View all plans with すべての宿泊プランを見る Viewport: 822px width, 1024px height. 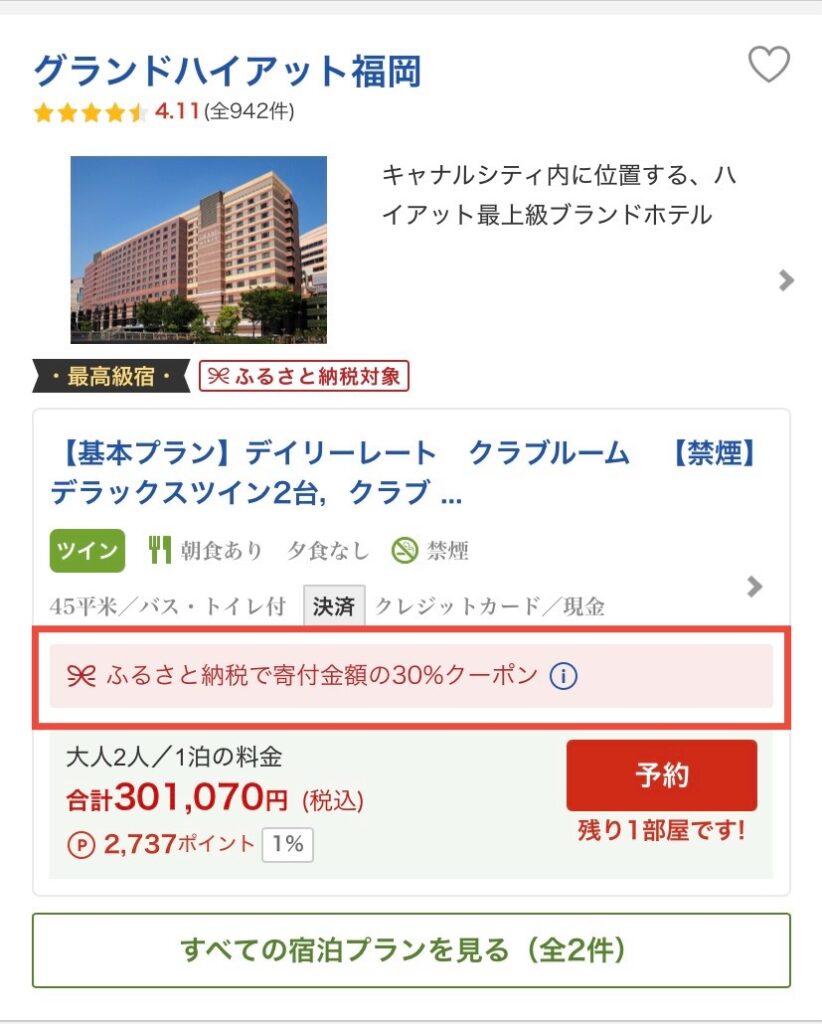point(411,949)
